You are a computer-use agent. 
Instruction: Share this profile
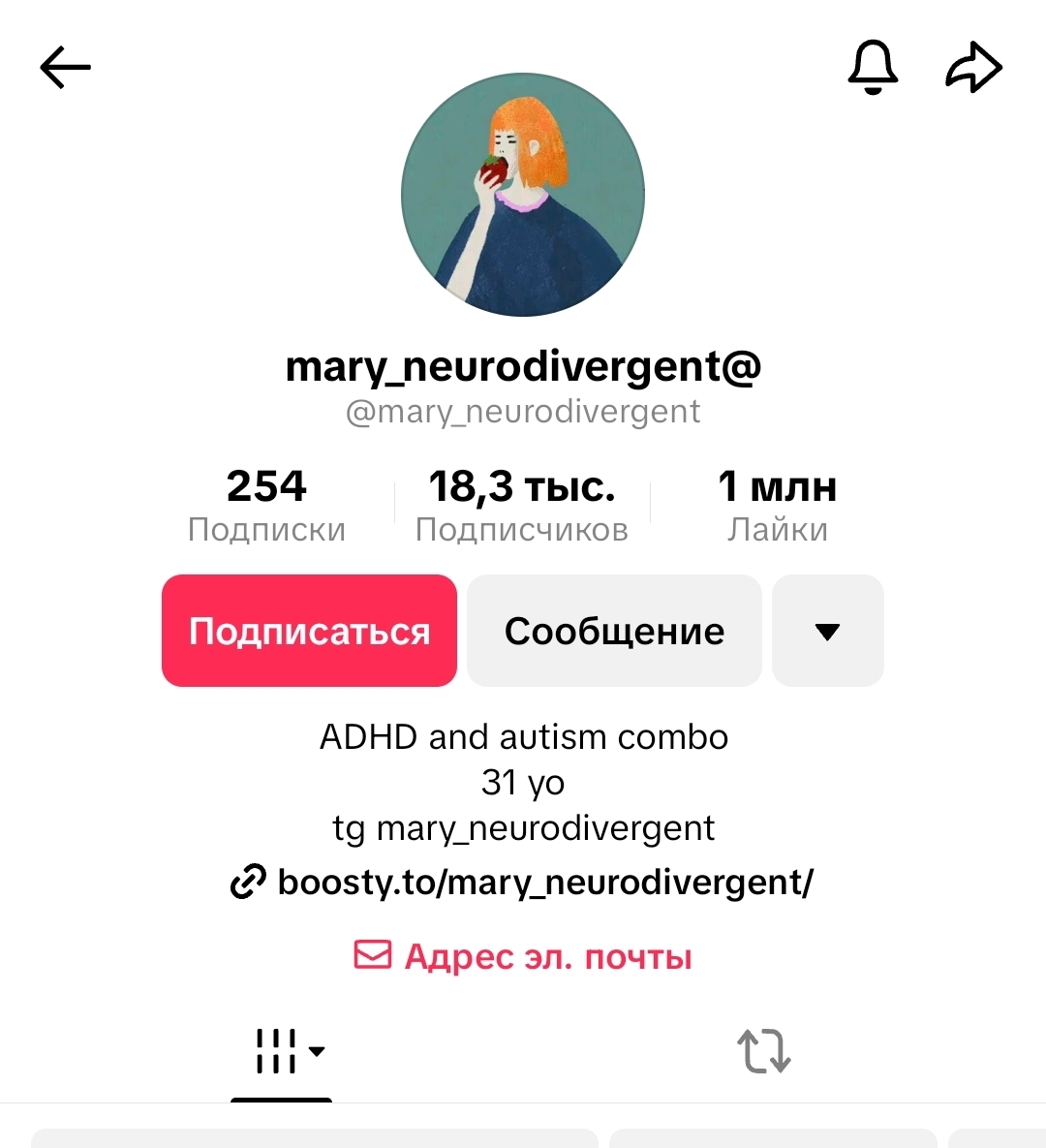972,68
